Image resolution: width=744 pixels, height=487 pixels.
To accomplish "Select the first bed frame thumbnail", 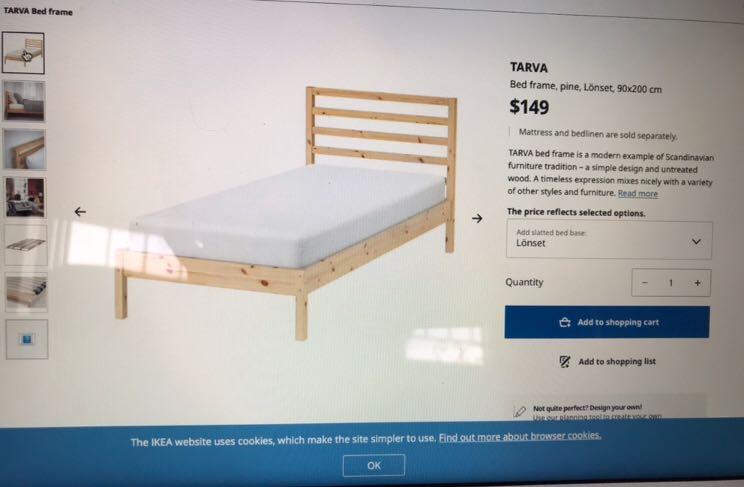I will pyautogui.click(x=23, y=52).
